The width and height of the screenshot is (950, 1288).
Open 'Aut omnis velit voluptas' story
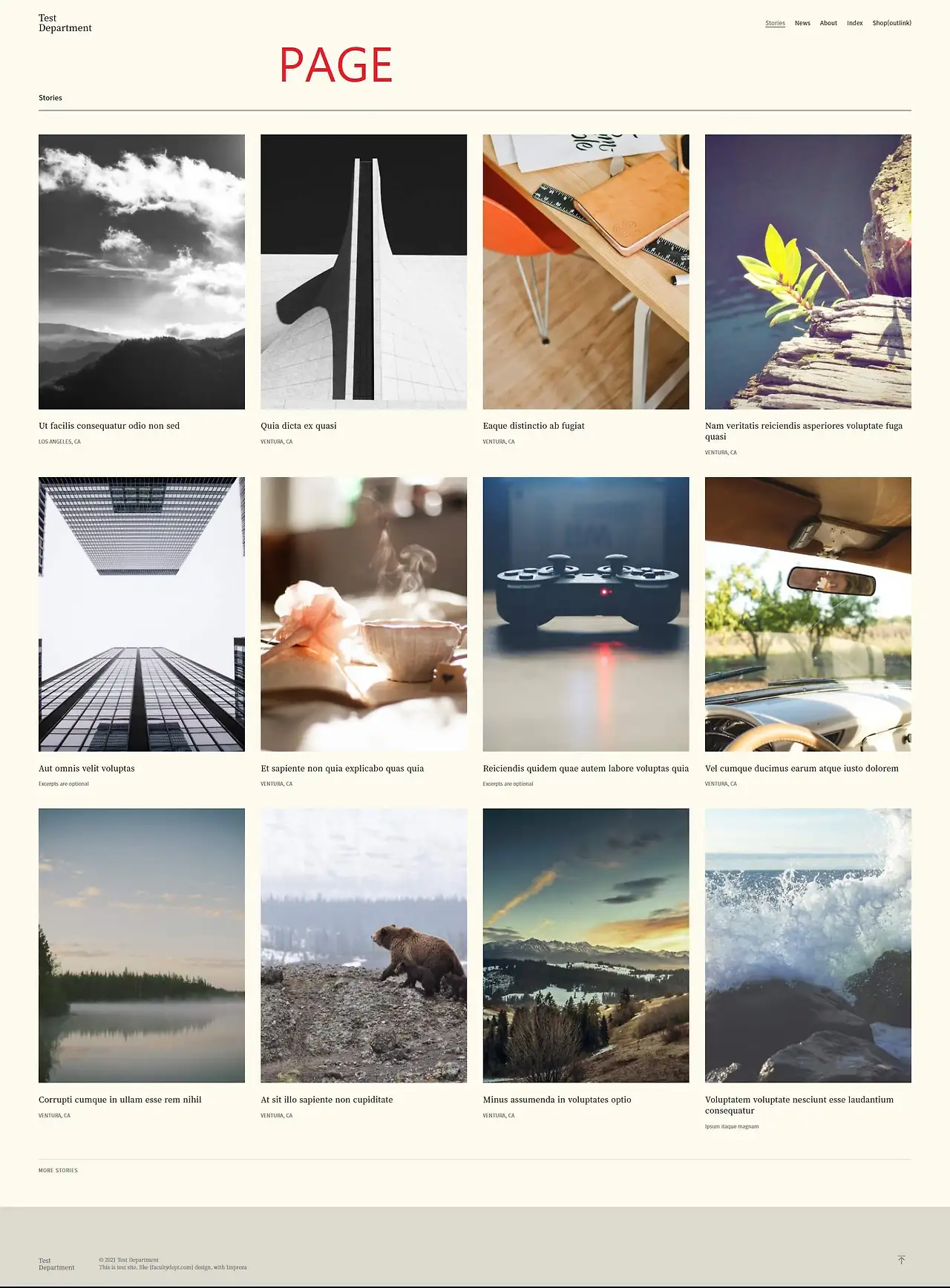coord(86,769)
